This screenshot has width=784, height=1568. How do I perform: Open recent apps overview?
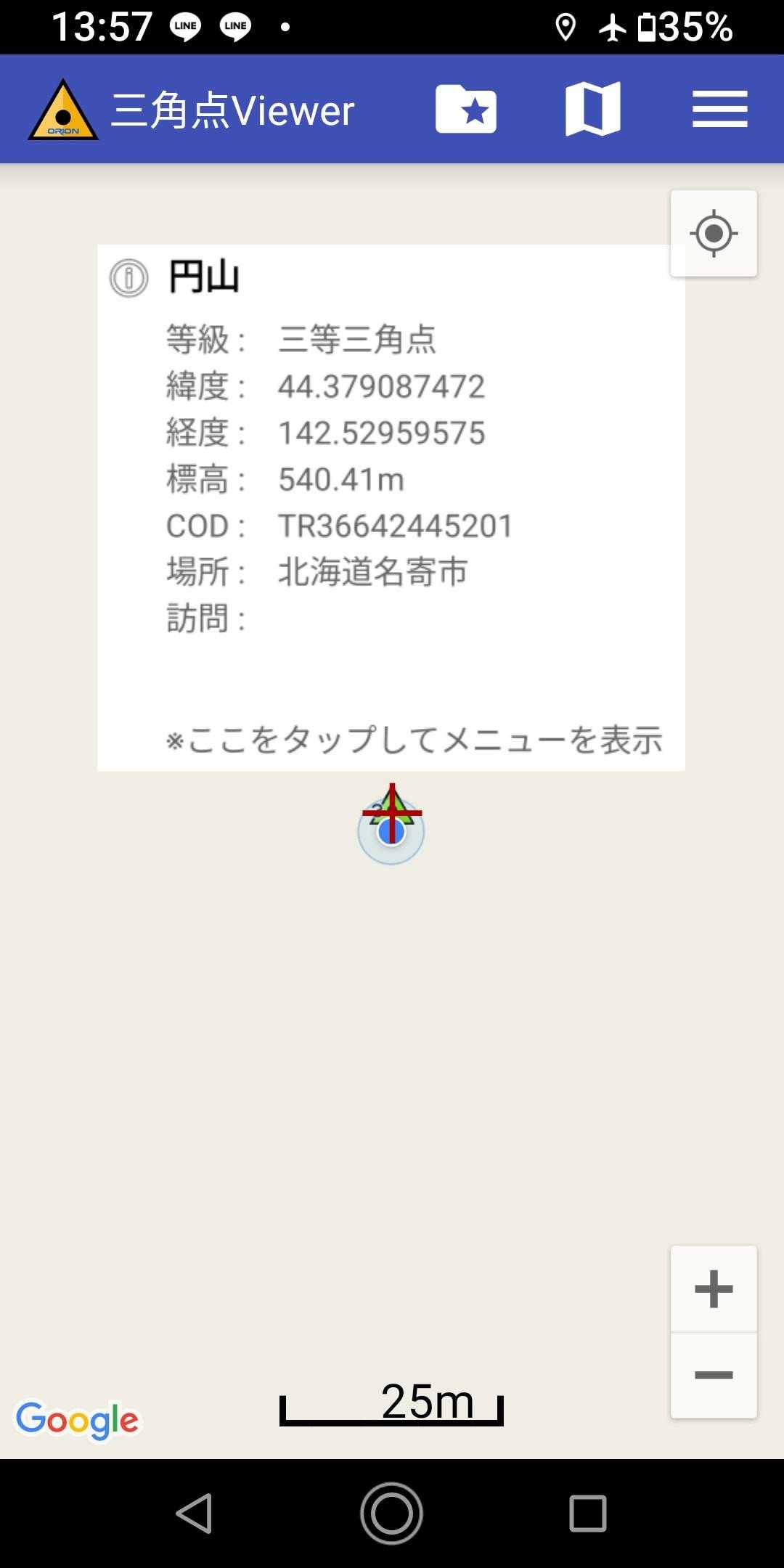587,1514
